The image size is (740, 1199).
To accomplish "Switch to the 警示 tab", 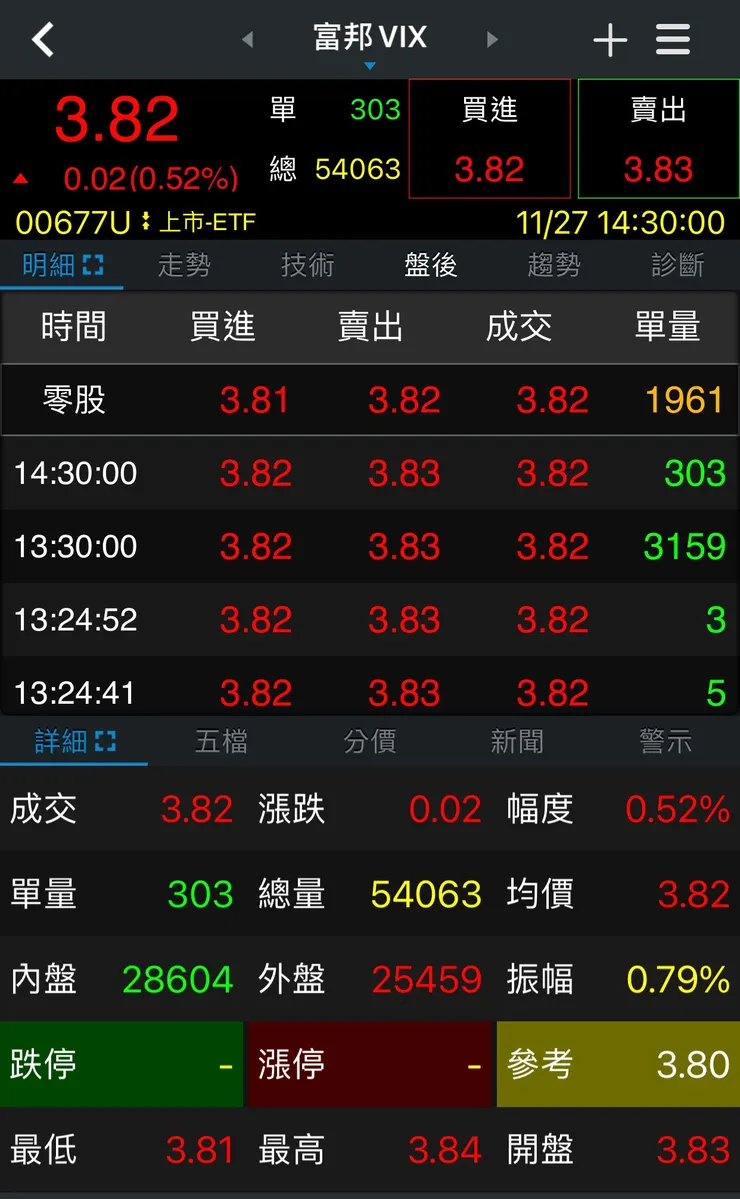I will (665, 742).
